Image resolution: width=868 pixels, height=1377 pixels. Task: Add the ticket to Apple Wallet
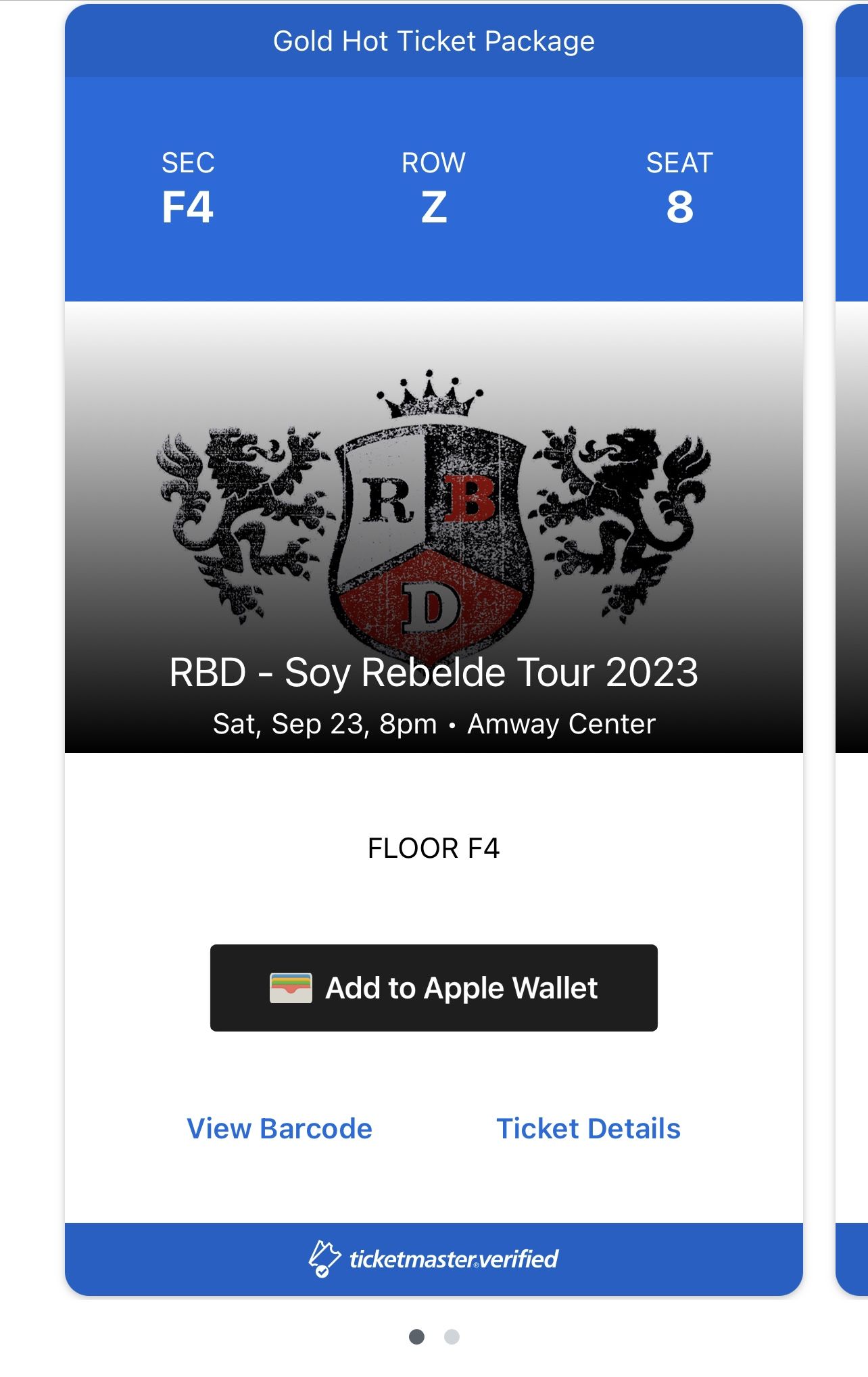click(x=433, y=988)
